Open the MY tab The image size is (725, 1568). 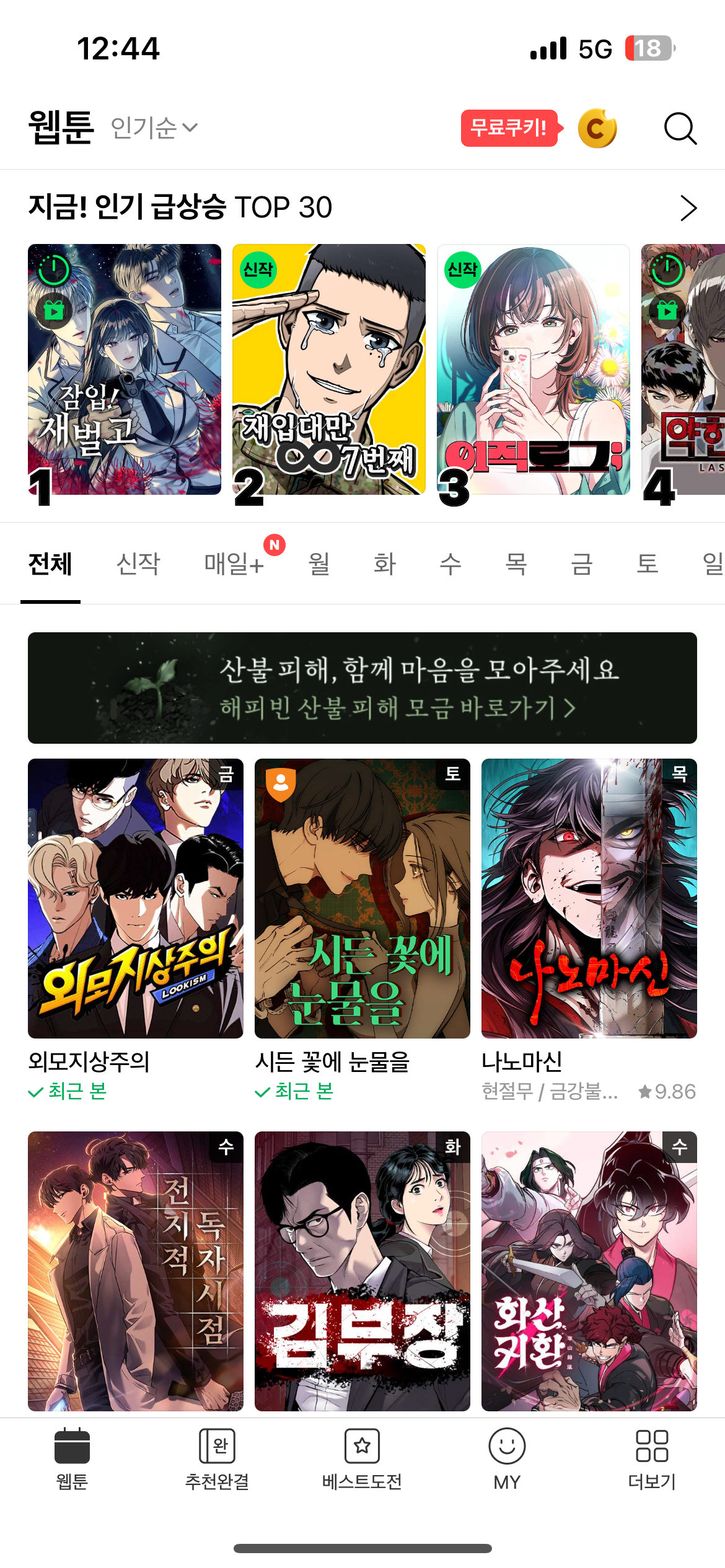(x=507, y=1459)
